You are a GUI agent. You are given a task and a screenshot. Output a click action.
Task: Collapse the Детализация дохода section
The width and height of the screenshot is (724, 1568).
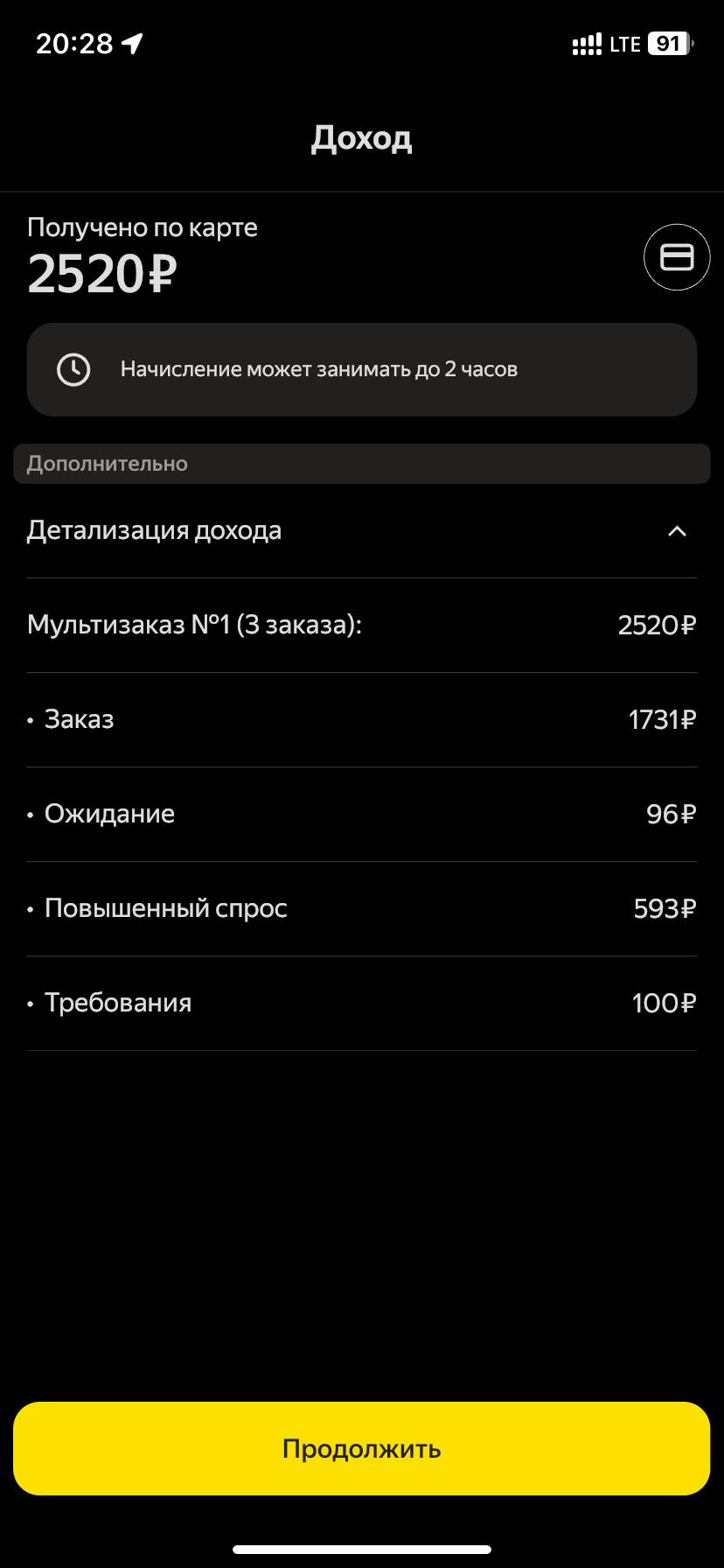pyautogui.click(x=676, y=531)
